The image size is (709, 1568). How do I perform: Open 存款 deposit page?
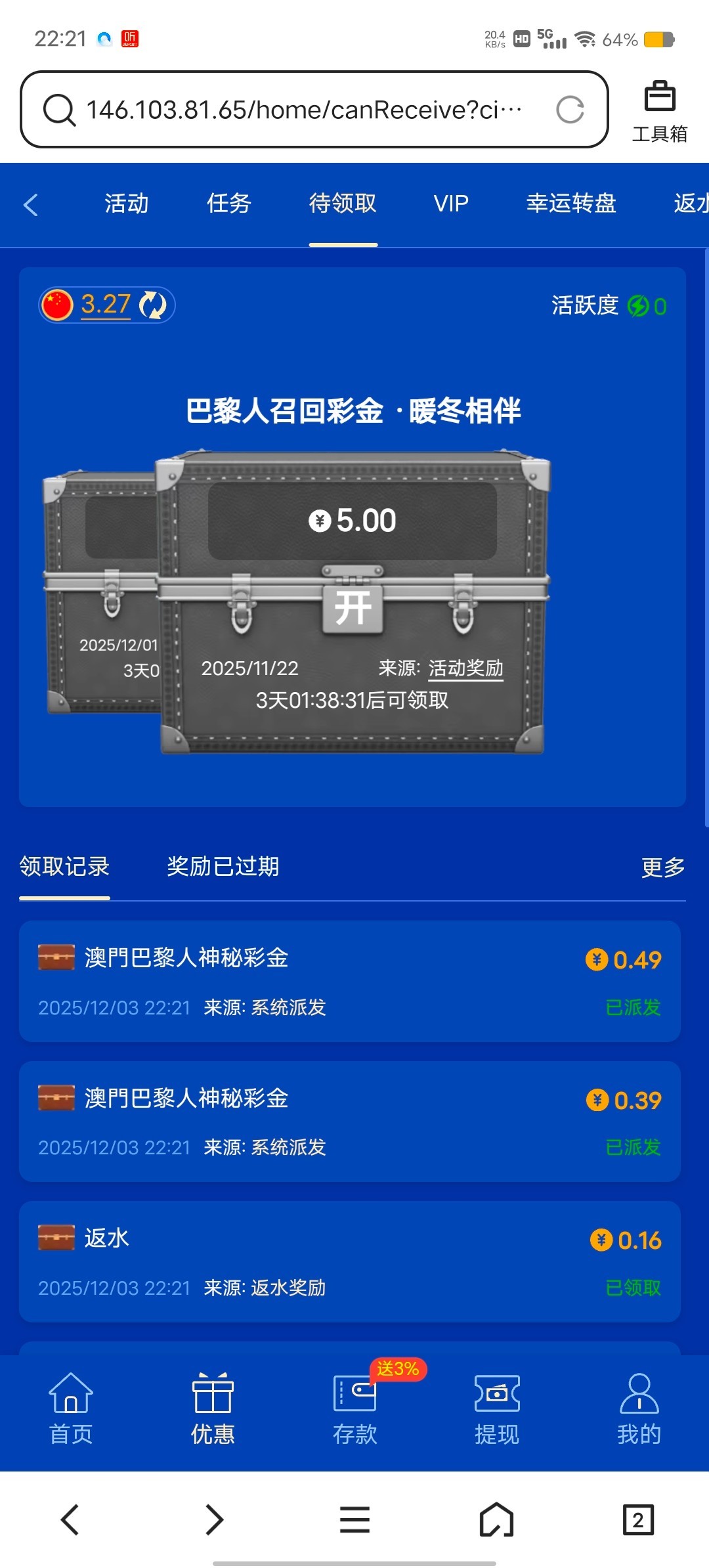click(x=354, y=1409)
